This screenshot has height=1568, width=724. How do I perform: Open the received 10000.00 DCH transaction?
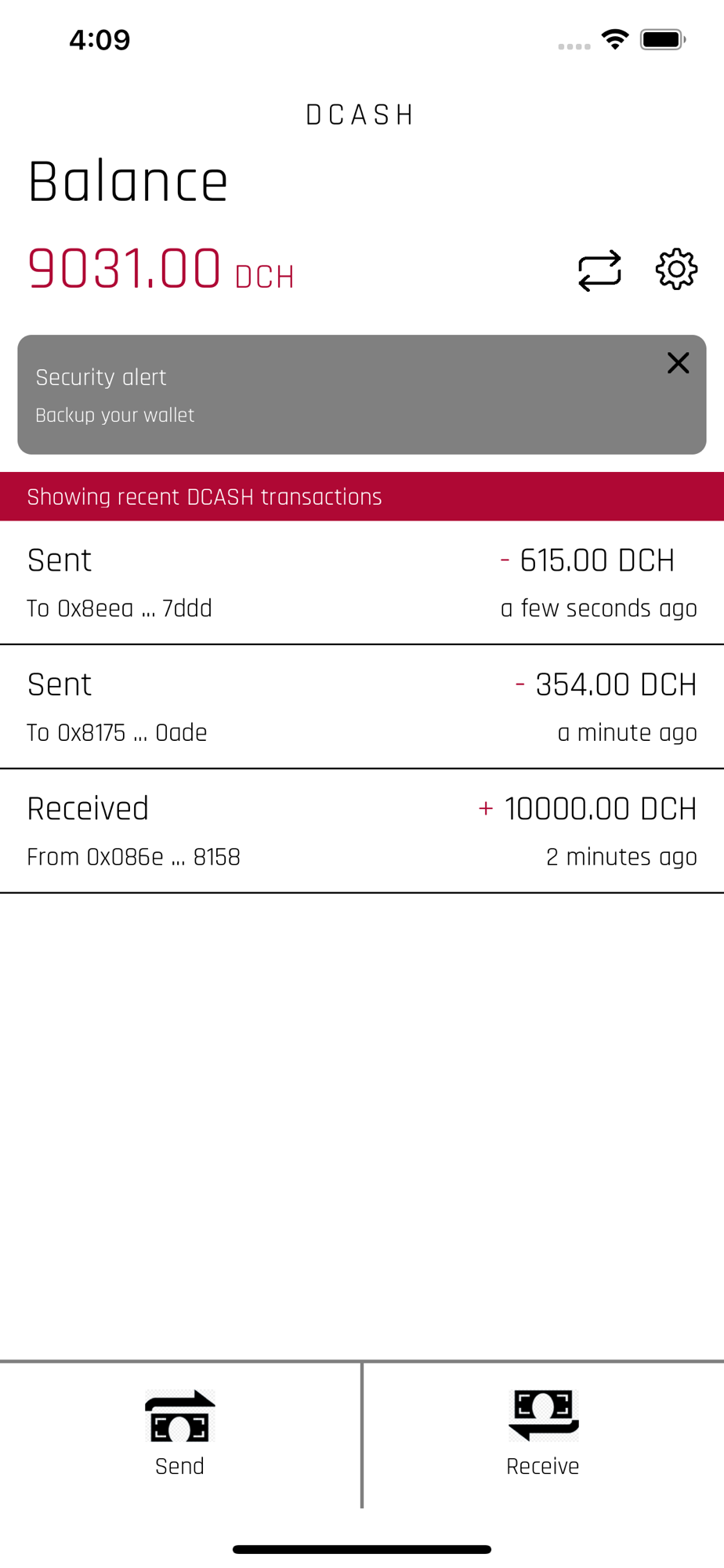361,831
